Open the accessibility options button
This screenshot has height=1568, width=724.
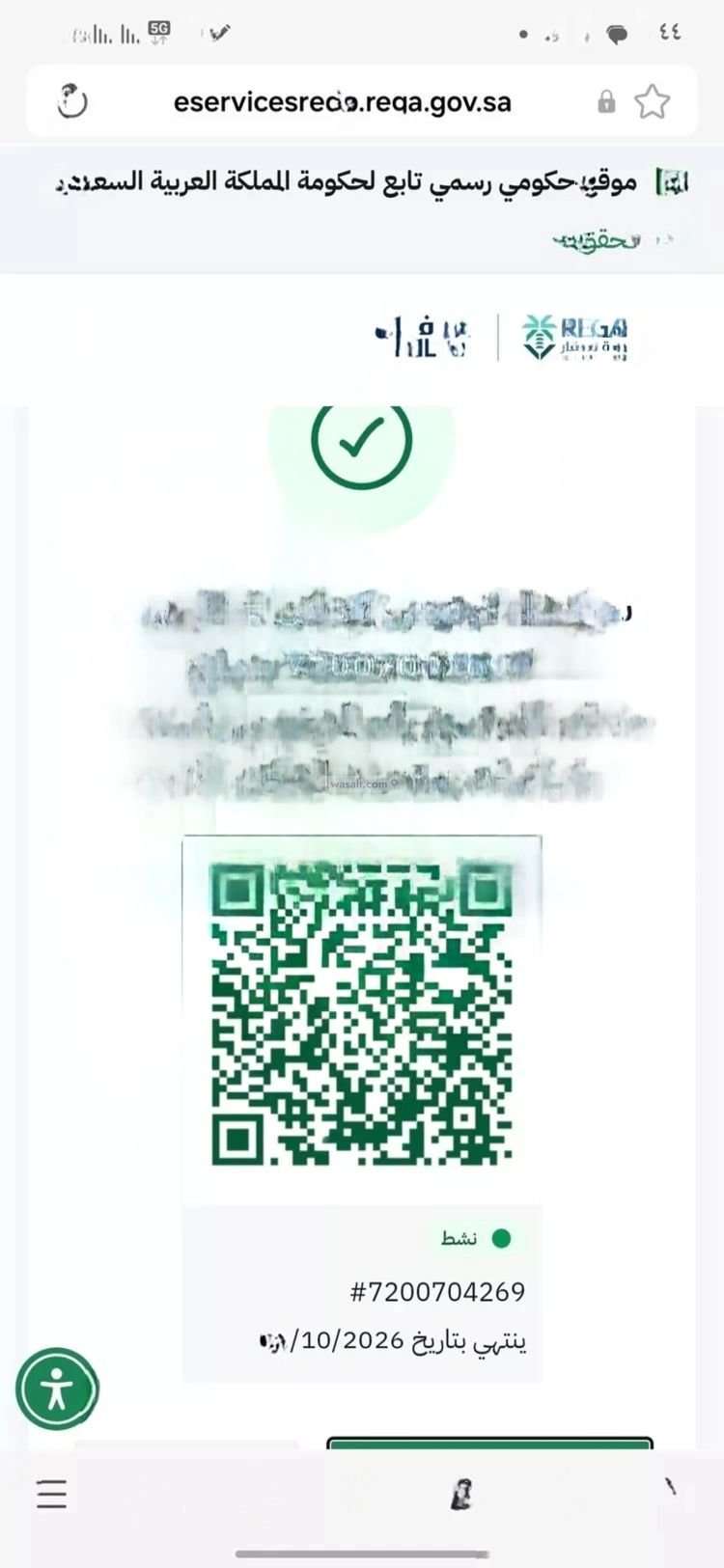[x=57, y=1389]
